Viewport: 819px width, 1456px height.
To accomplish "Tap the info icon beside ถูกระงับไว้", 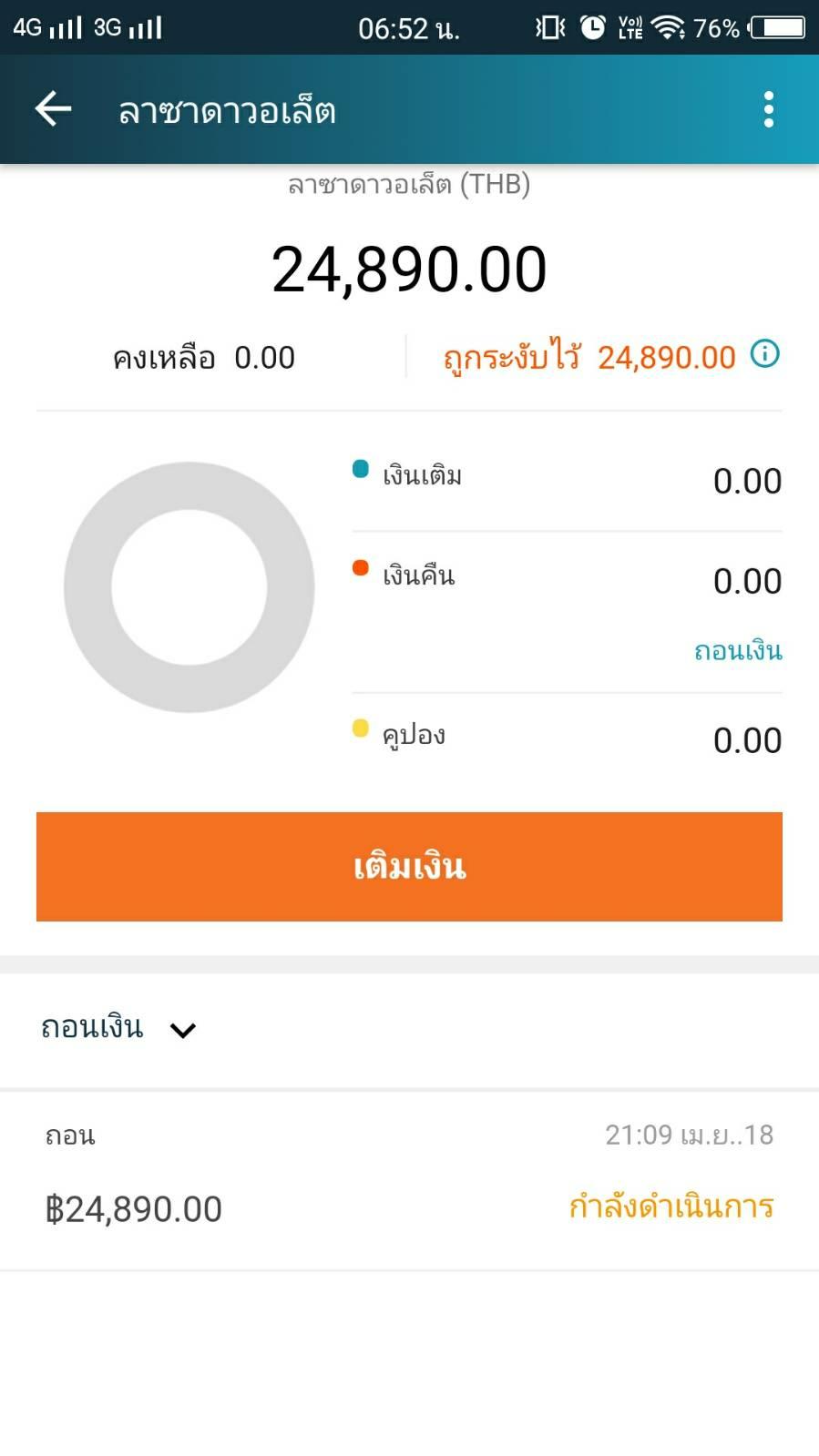I will [764, 353].
